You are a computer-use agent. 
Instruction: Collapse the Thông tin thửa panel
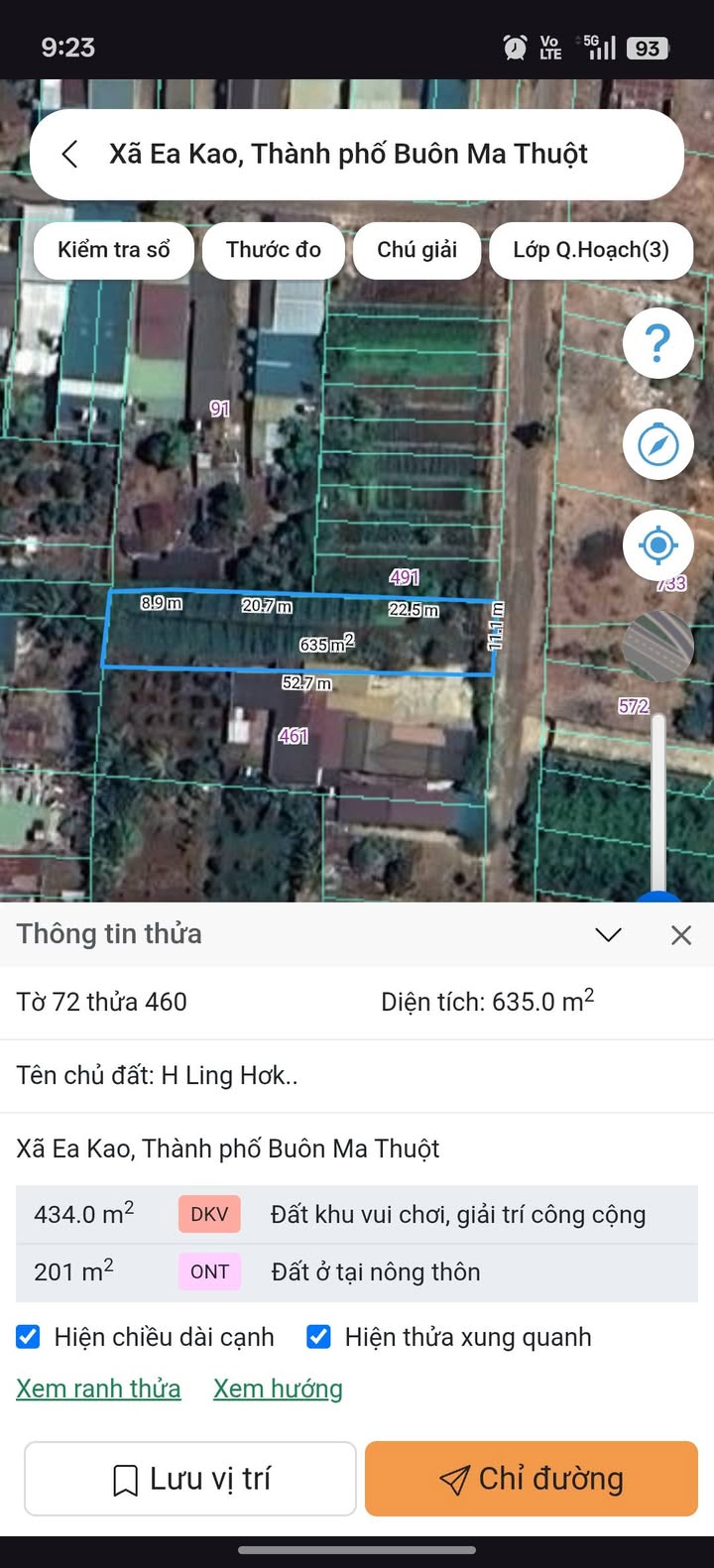(x=608, y=935)
